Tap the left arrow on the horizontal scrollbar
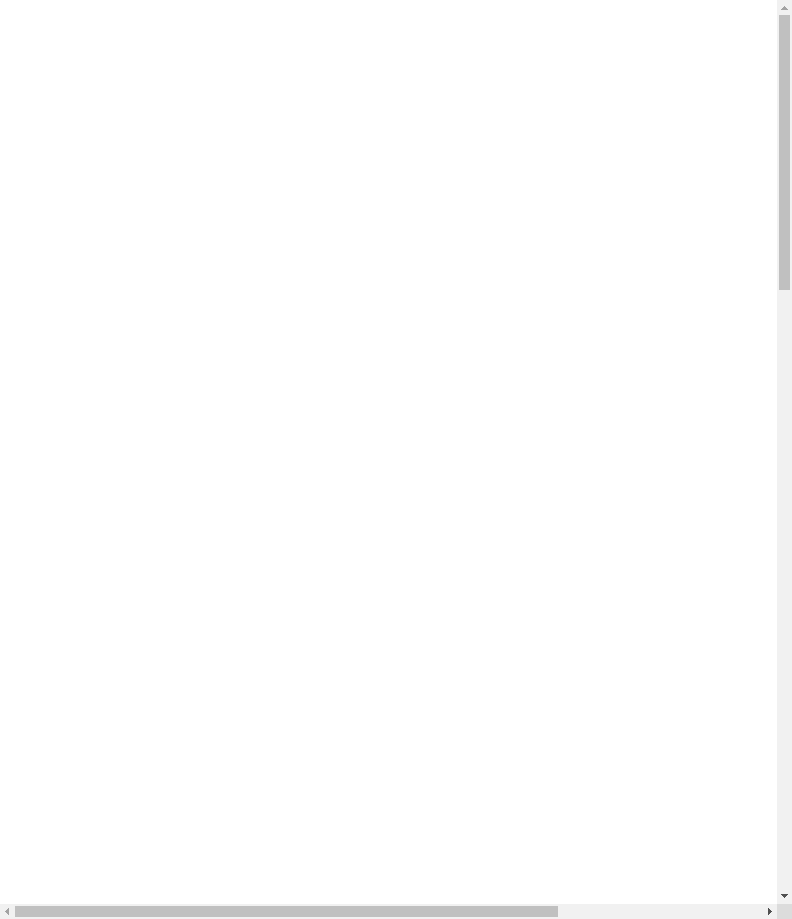This screenshot has width=792, height=919. click(8, 911)
